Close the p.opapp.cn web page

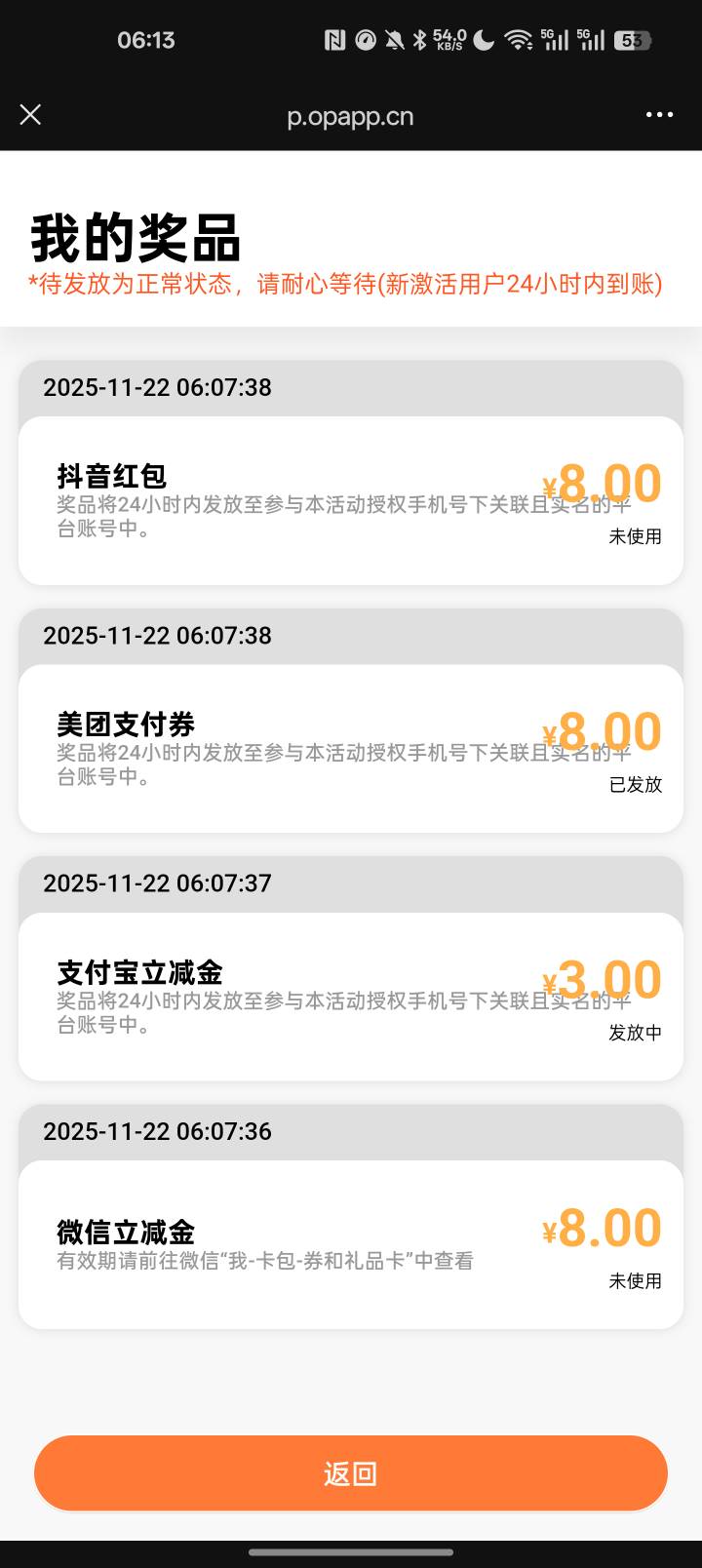click(30, 115)
